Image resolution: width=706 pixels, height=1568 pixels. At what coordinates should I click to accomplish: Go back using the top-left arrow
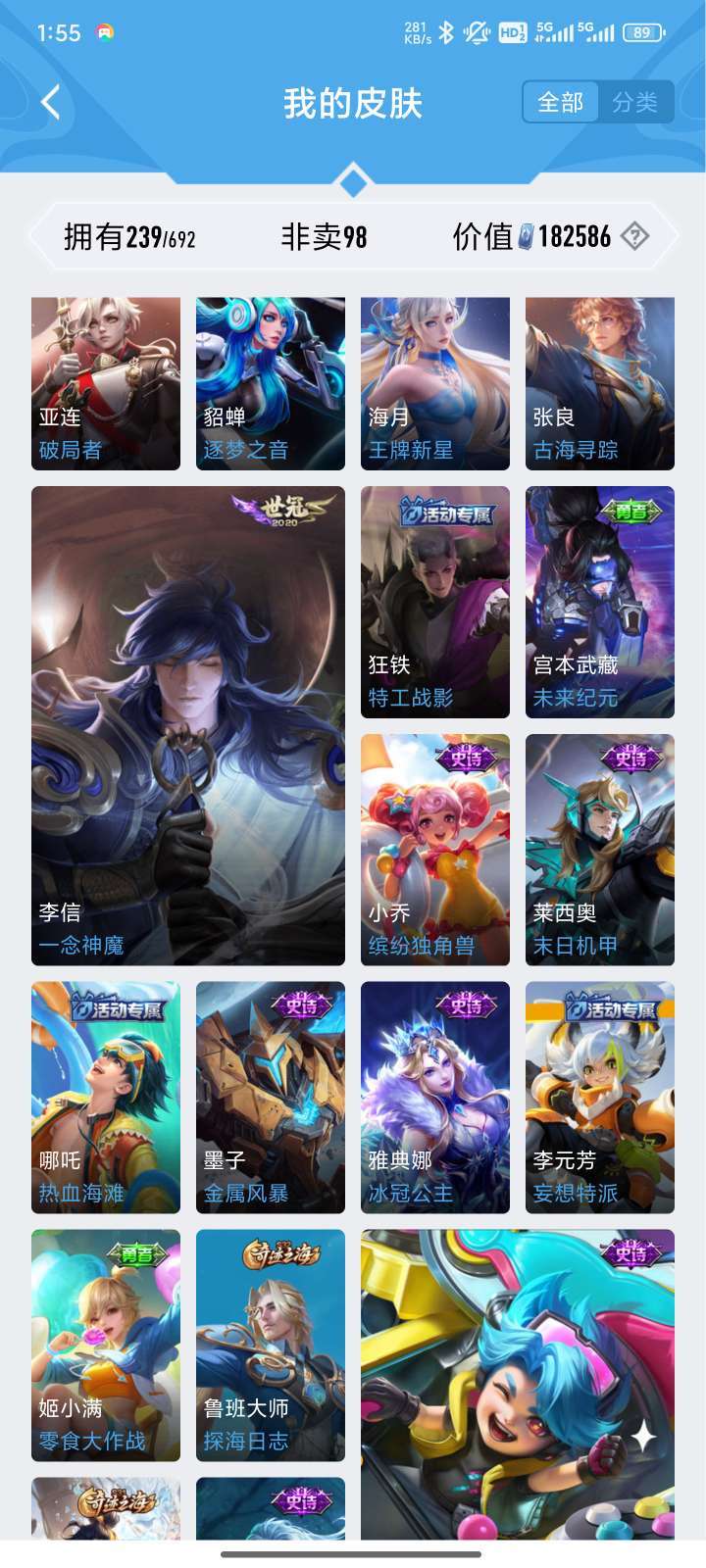tap(51, 102)
